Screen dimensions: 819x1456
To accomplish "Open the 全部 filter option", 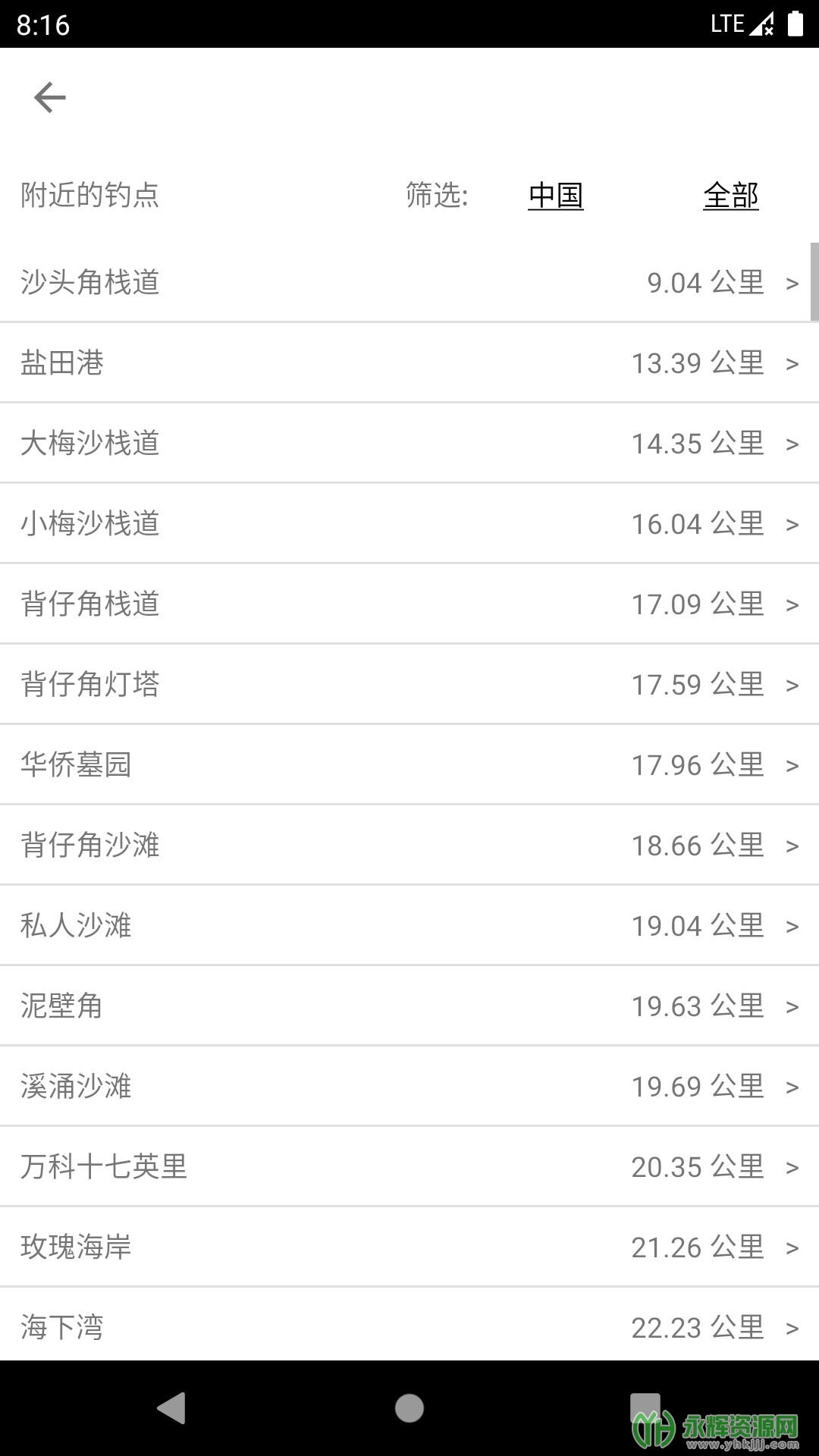I will pos(731,196).
